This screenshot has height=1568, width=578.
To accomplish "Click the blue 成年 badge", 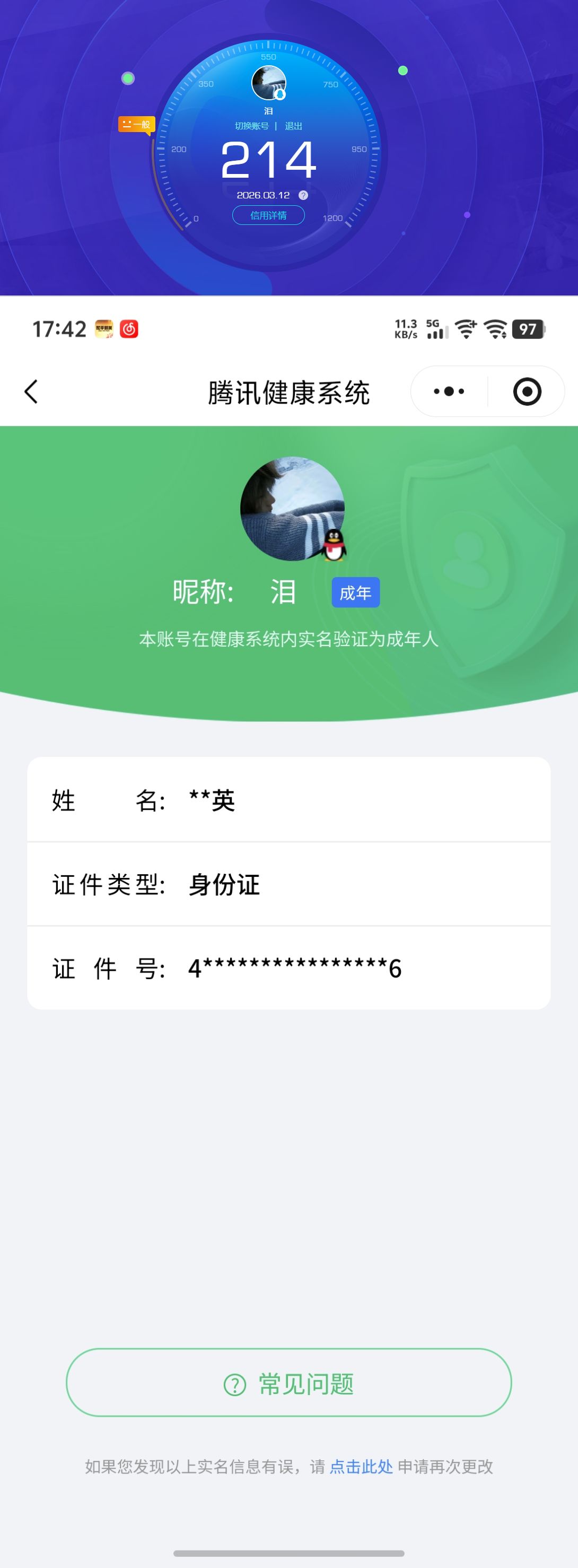I will [356, 591].
